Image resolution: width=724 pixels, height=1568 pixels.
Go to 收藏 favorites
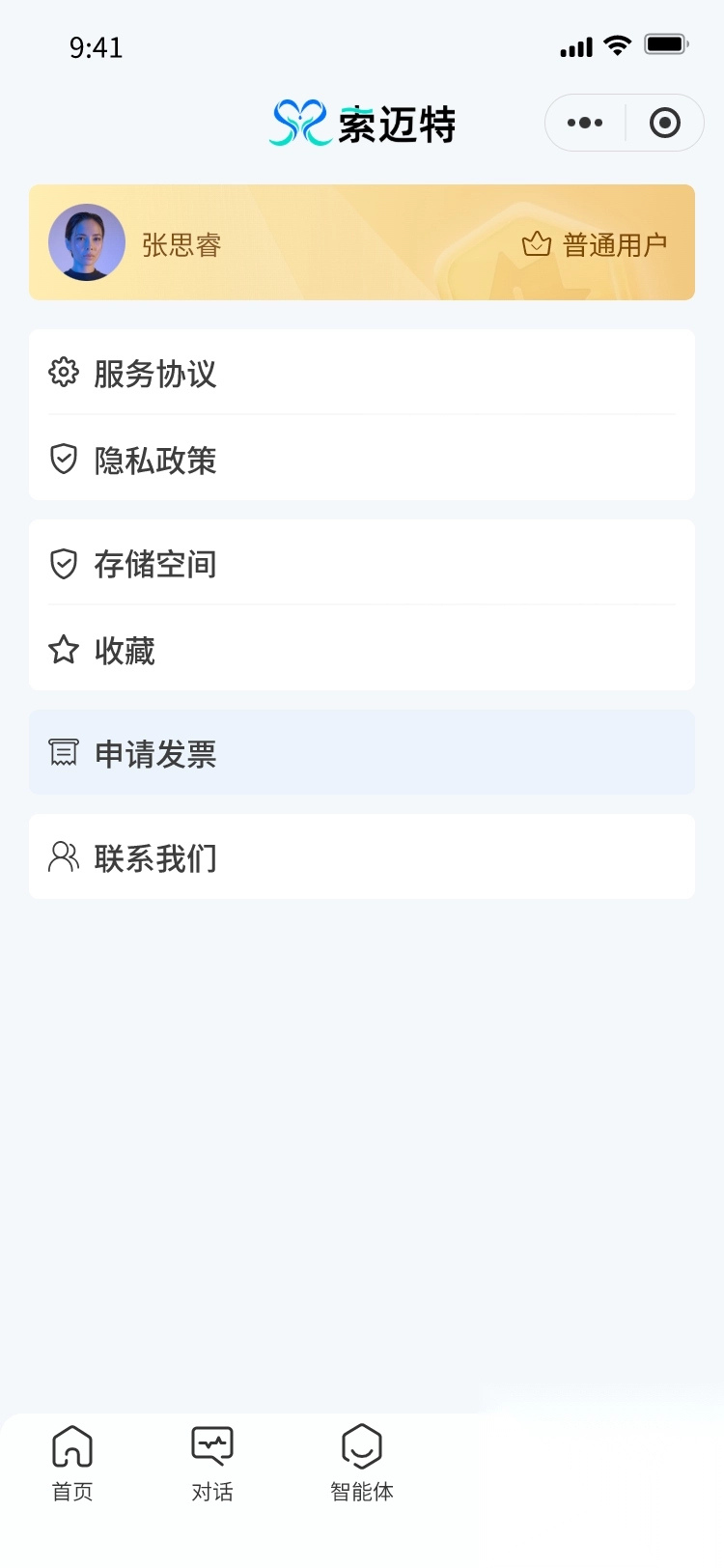(362, 650)
